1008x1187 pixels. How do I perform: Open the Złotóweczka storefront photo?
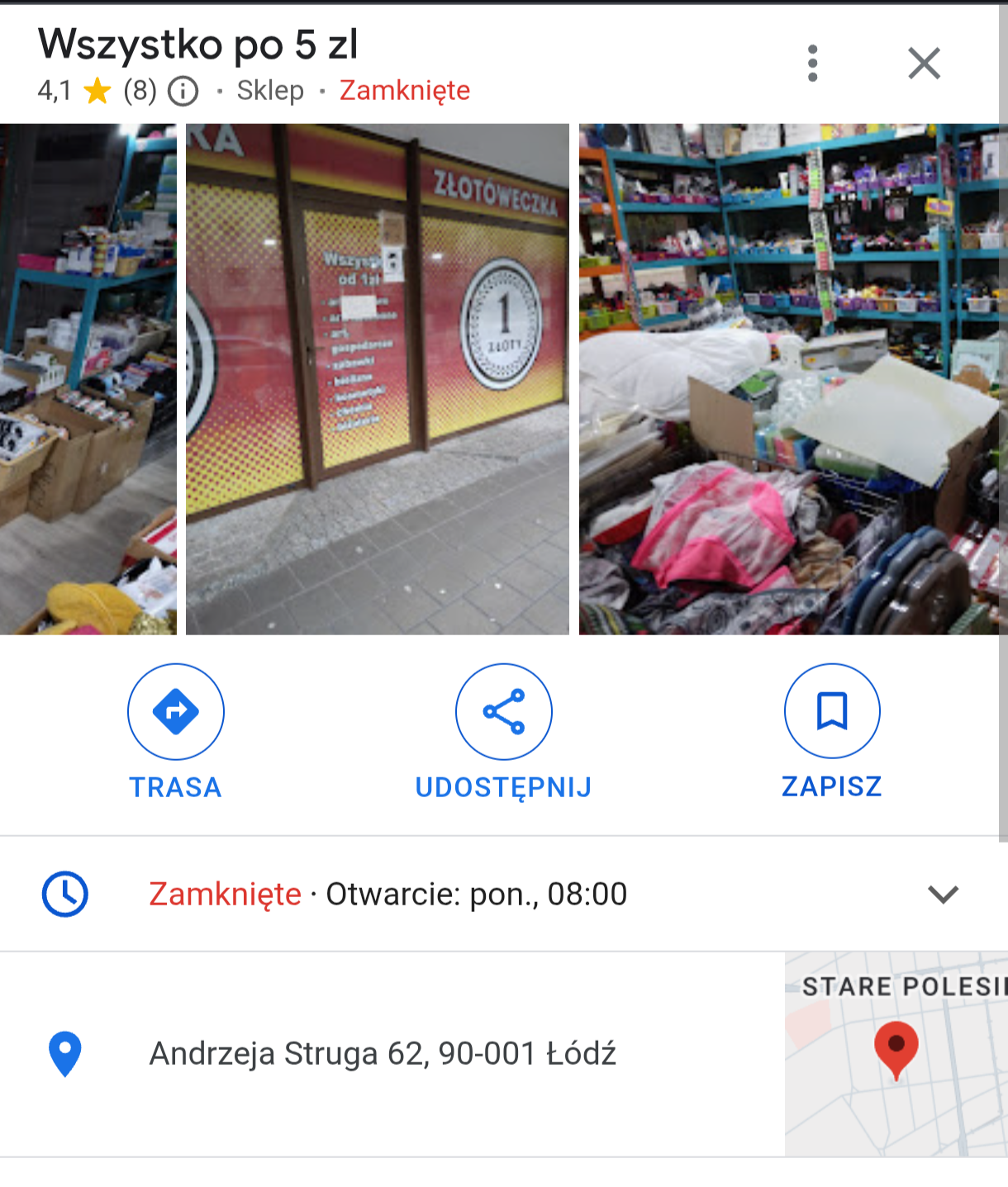(x=377, y=379)
